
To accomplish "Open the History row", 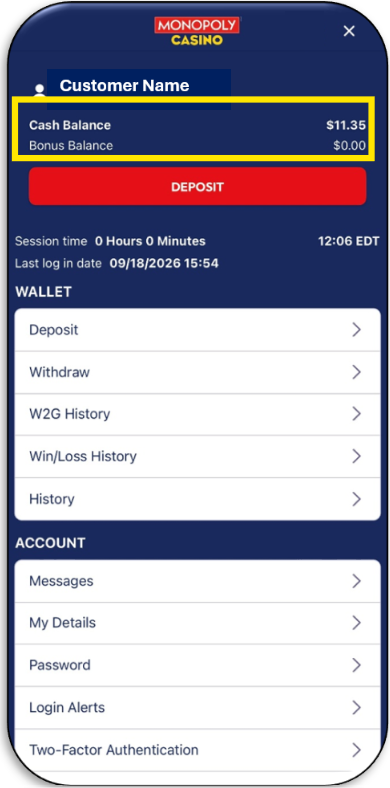I will [x=198, y=499].
